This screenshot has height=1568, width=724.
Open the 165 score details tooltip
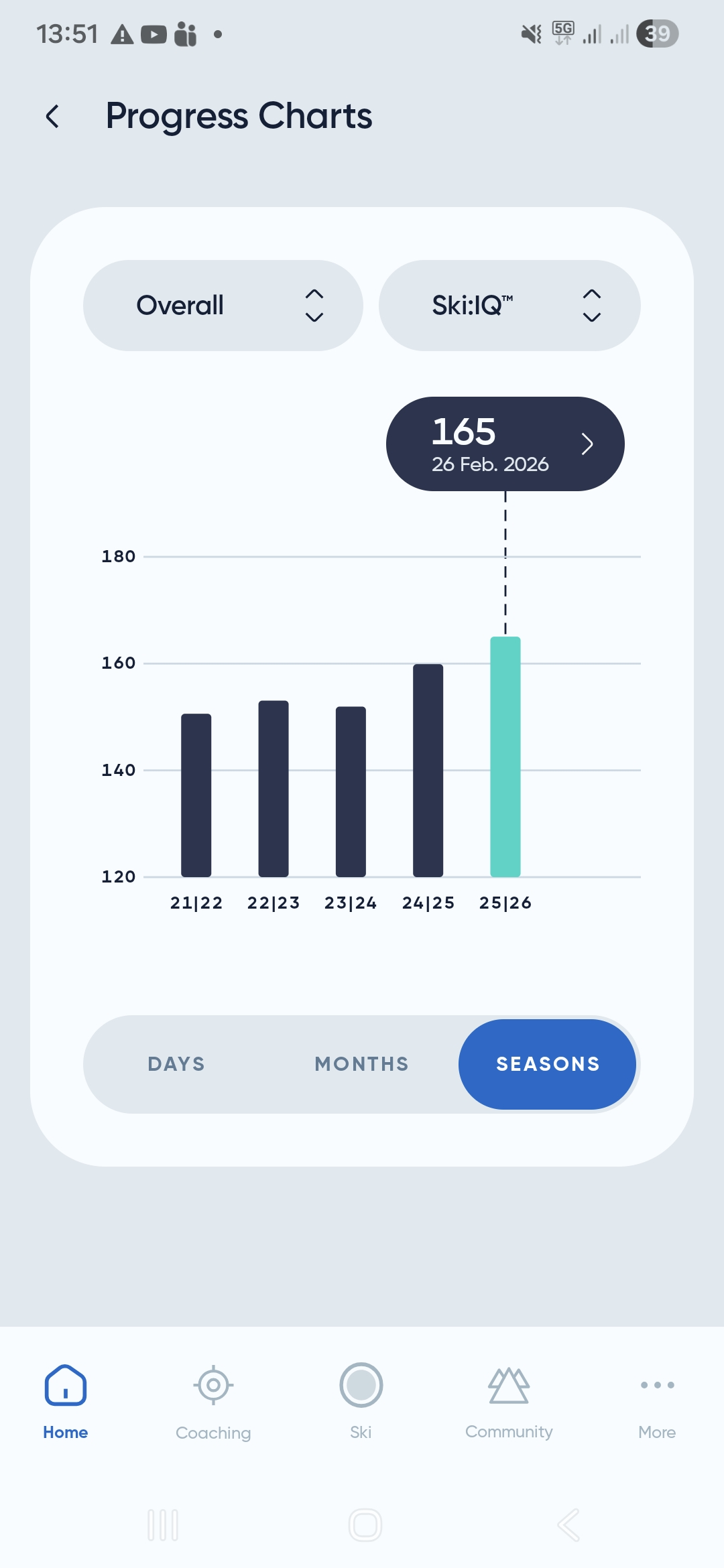pos(505,444)
